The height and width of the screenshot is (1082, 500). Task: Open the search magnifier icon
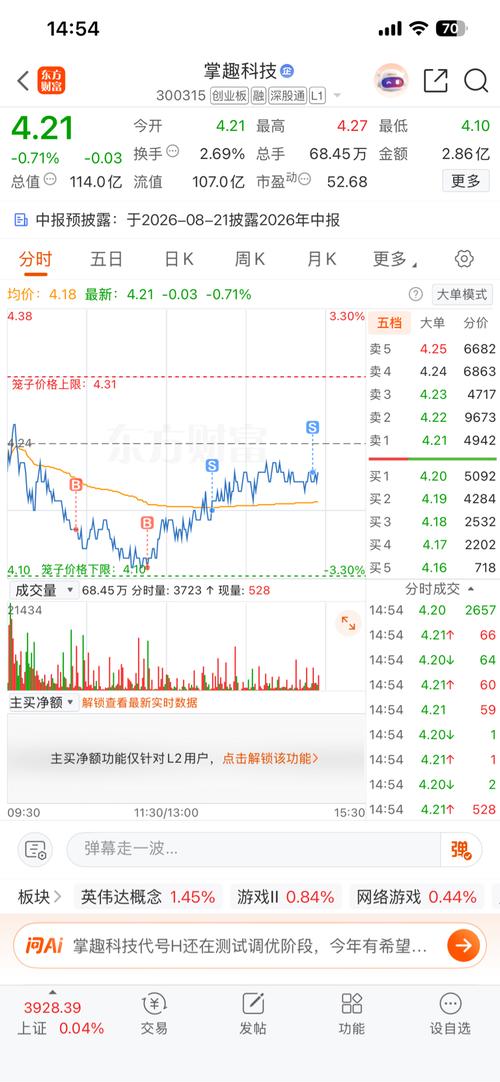coord(476,81)
